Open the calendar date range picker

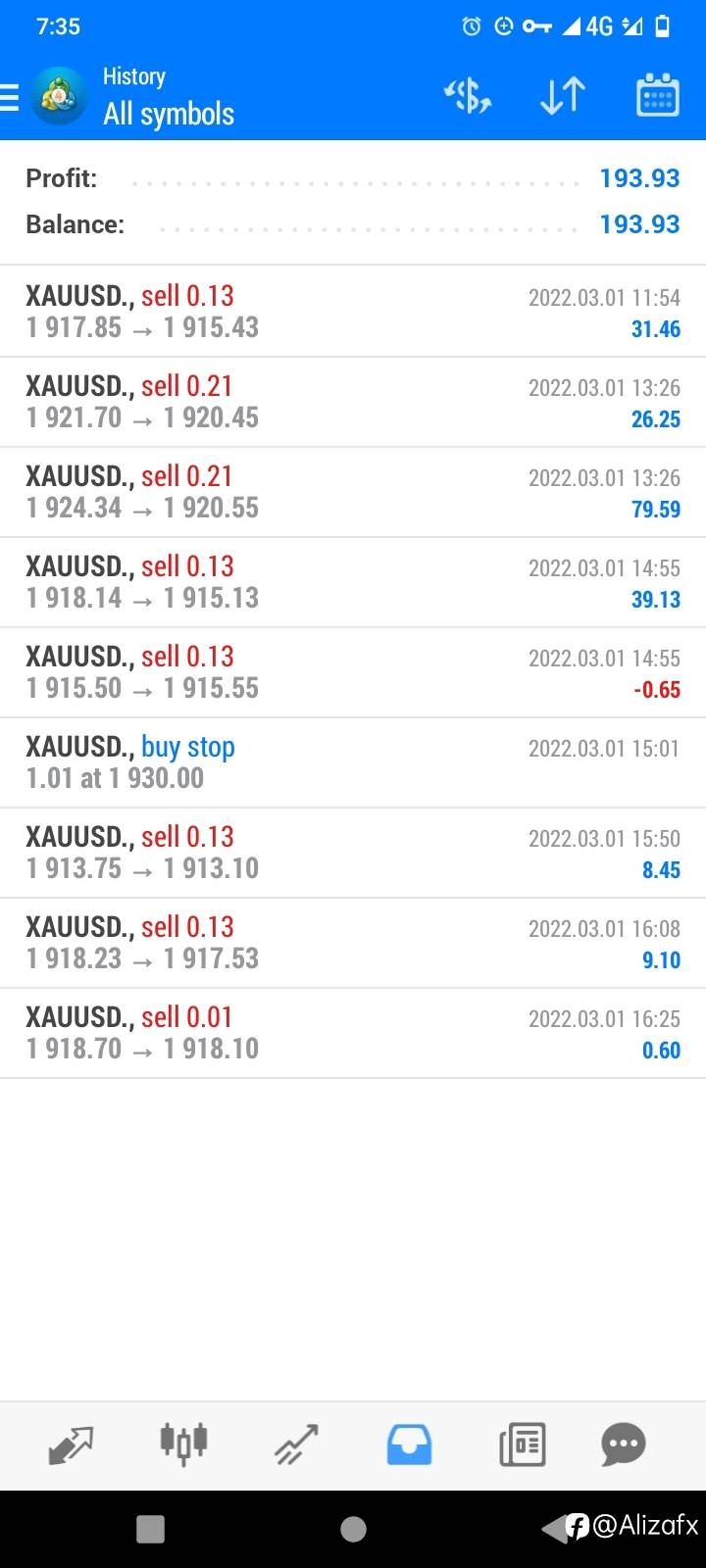click(x=658, y=95)
